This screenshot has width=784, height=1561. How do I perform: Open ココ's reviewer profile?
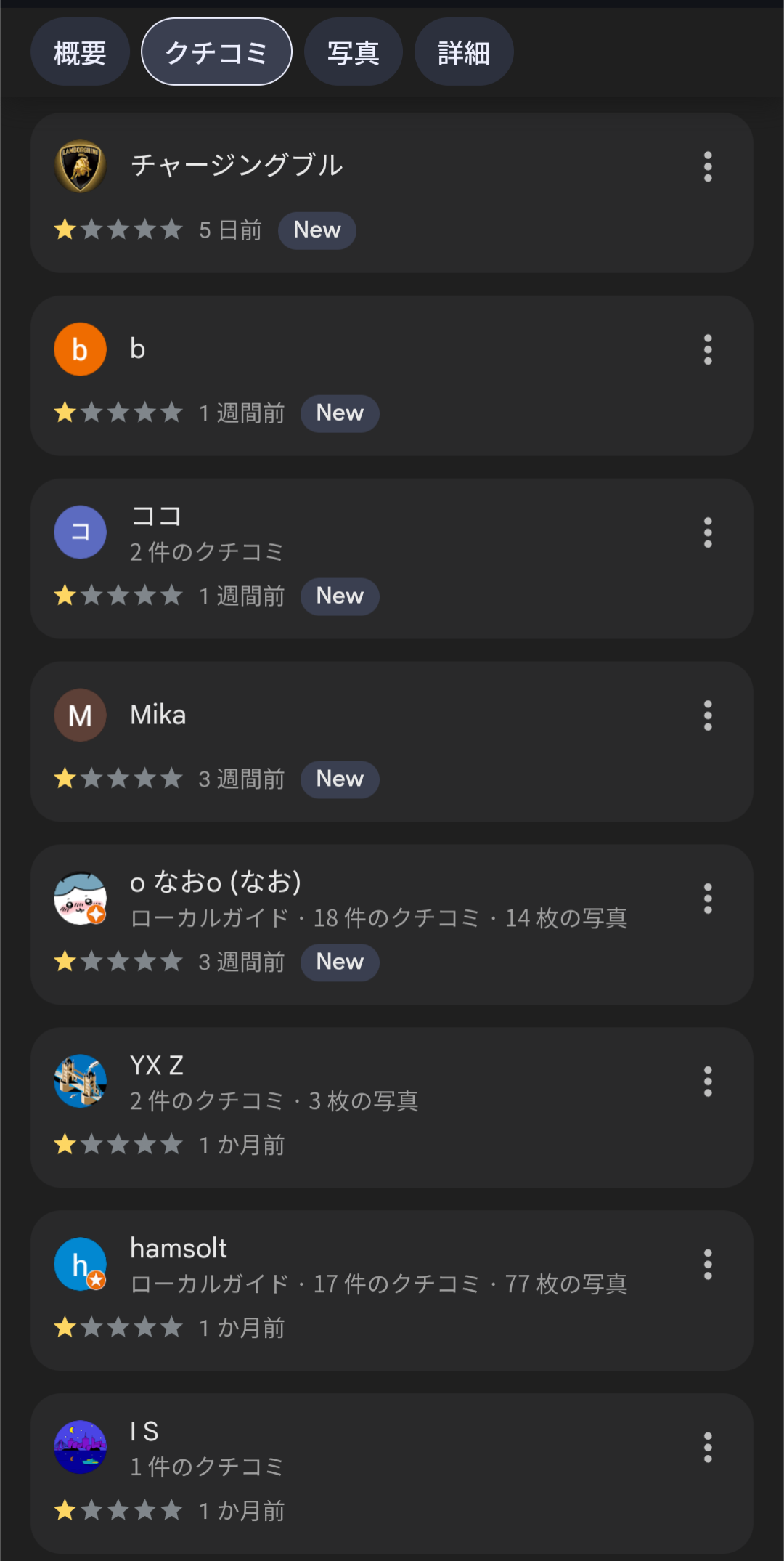click(81, 532)
